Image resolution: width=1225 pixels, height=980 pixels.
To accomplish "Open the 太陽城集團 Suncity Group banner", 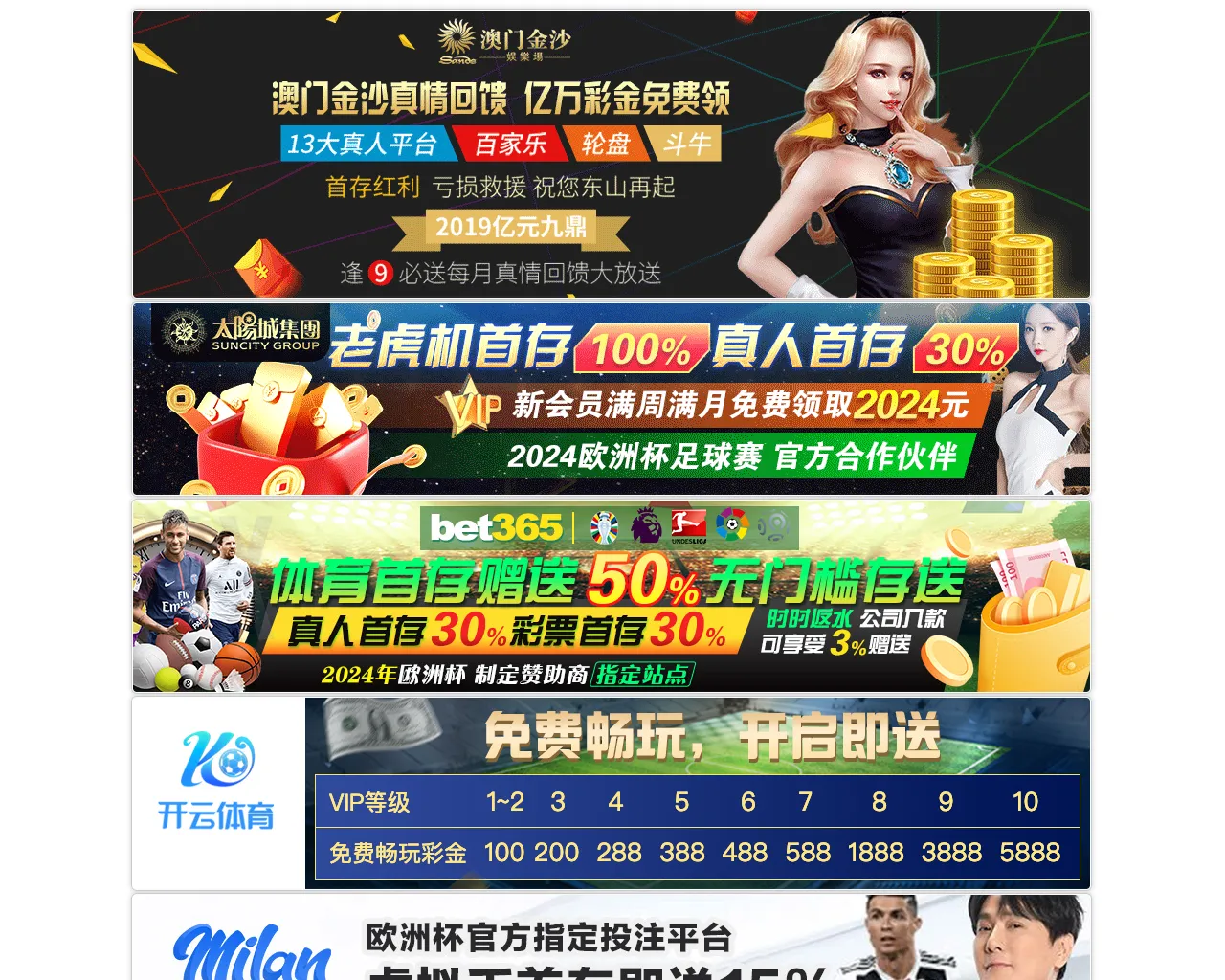I will (611, 399).
